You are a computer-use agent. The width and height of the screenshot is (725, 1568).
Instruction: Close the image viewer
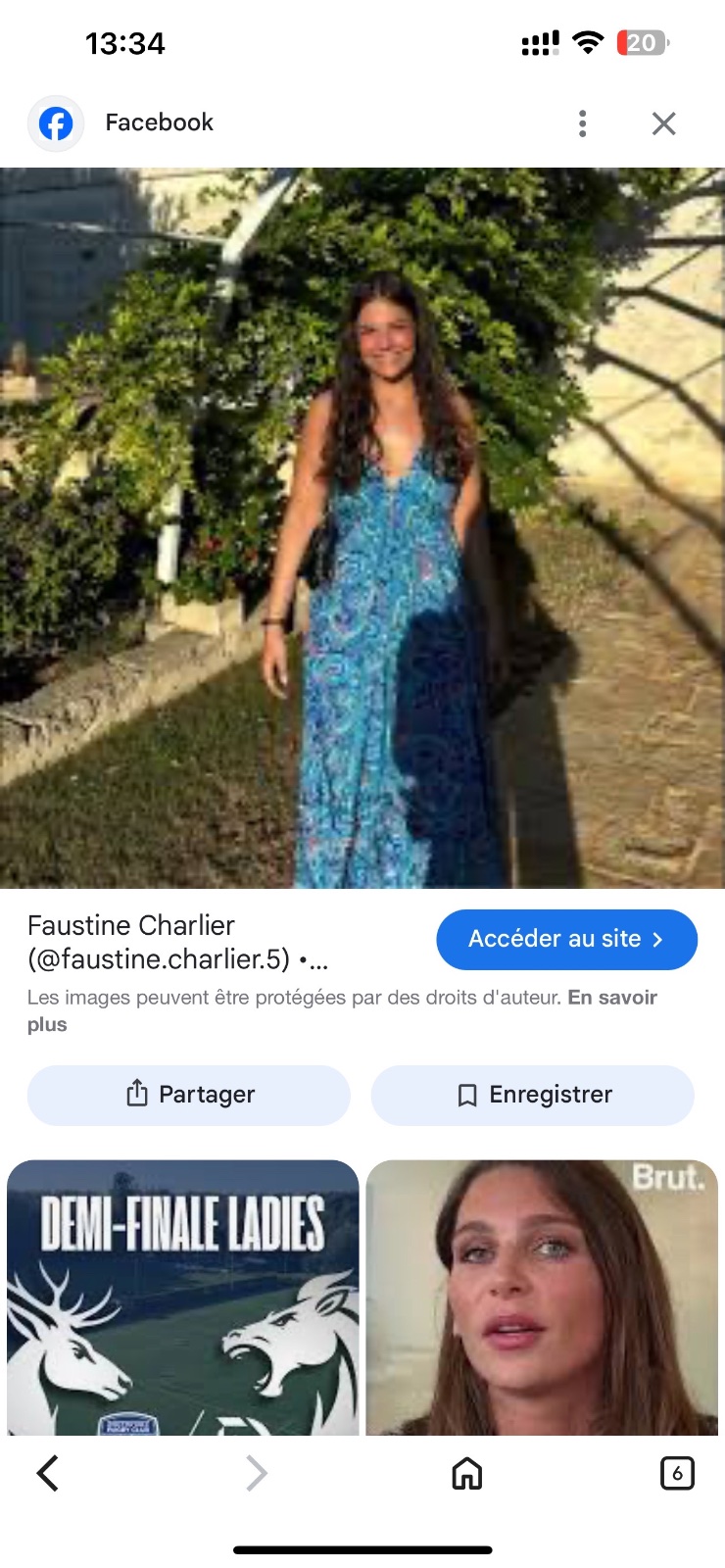tap(664, 123)
